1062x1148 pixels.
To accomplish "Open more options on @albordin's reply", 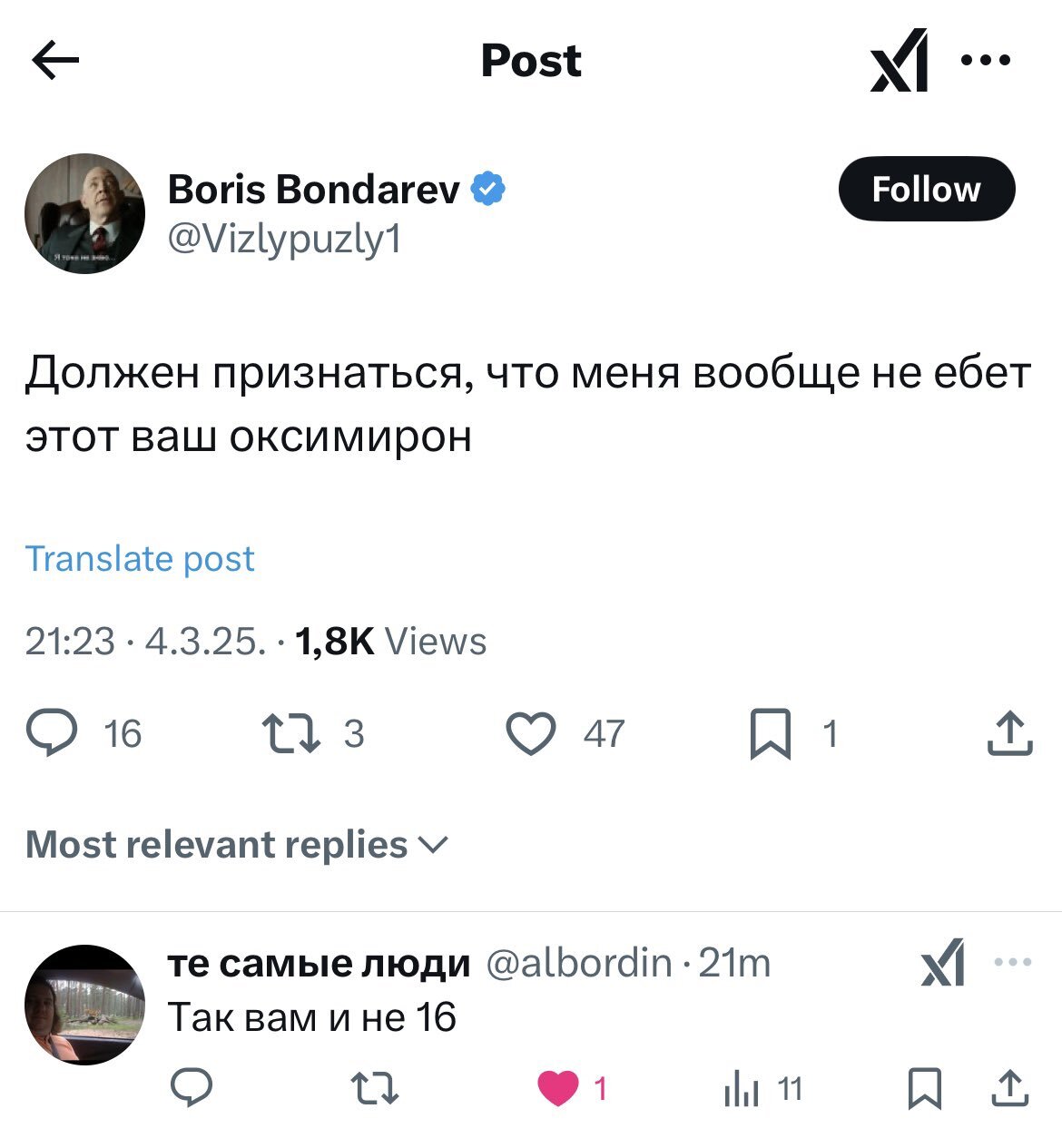I will (1013, 963).
